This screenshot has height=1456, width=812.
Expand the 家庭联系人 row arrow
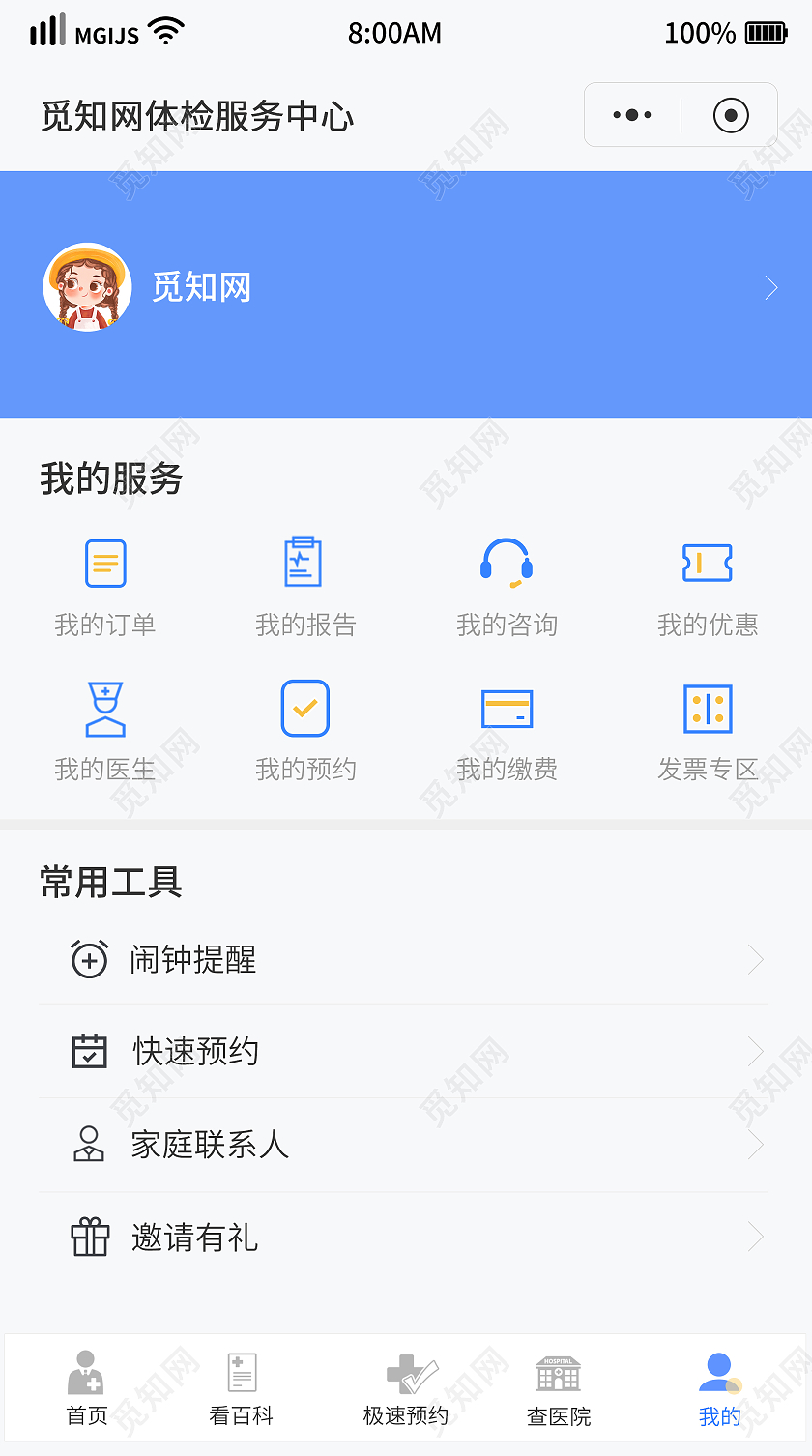pyautogui.click(x=758, y=1145)
